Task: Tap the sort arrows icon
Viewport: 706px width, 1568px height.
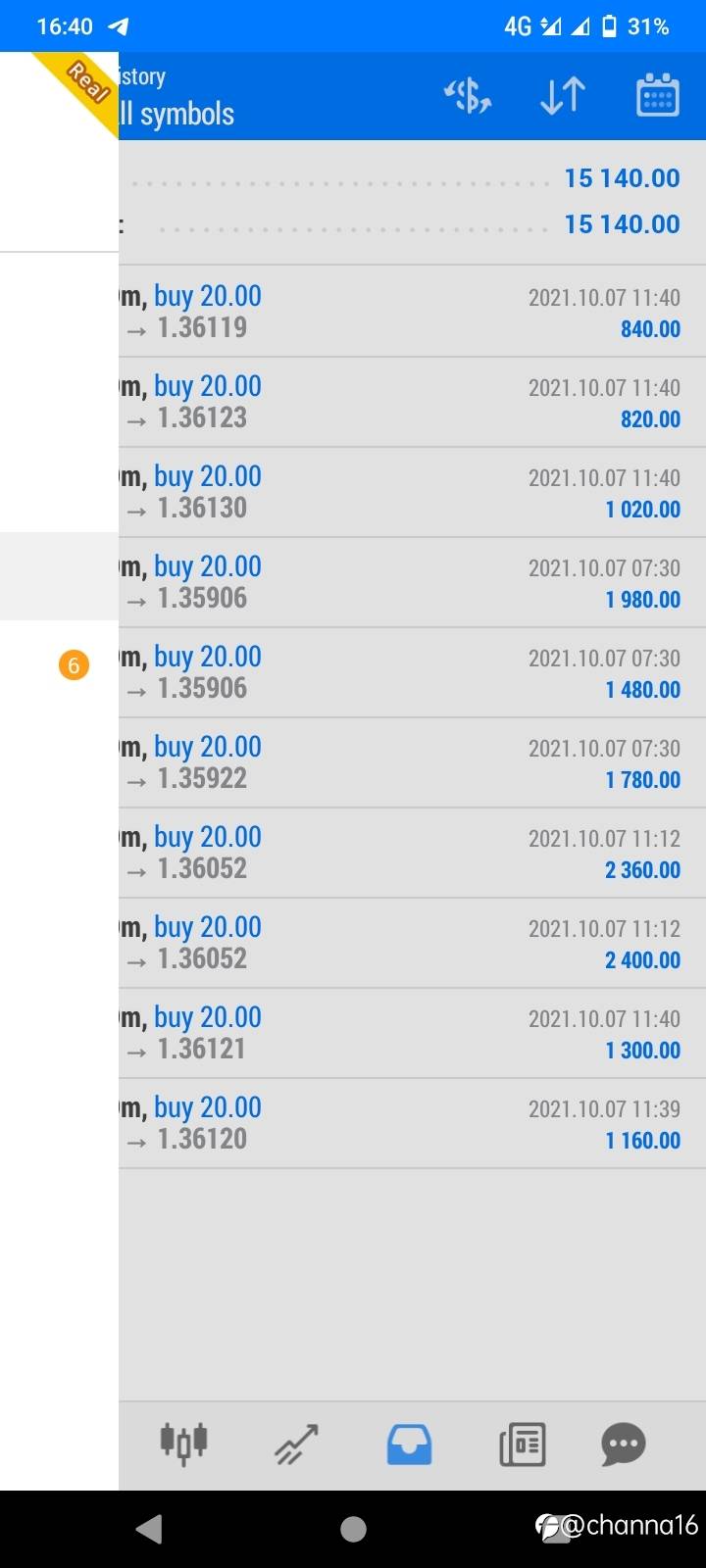Action: point(563,96)
